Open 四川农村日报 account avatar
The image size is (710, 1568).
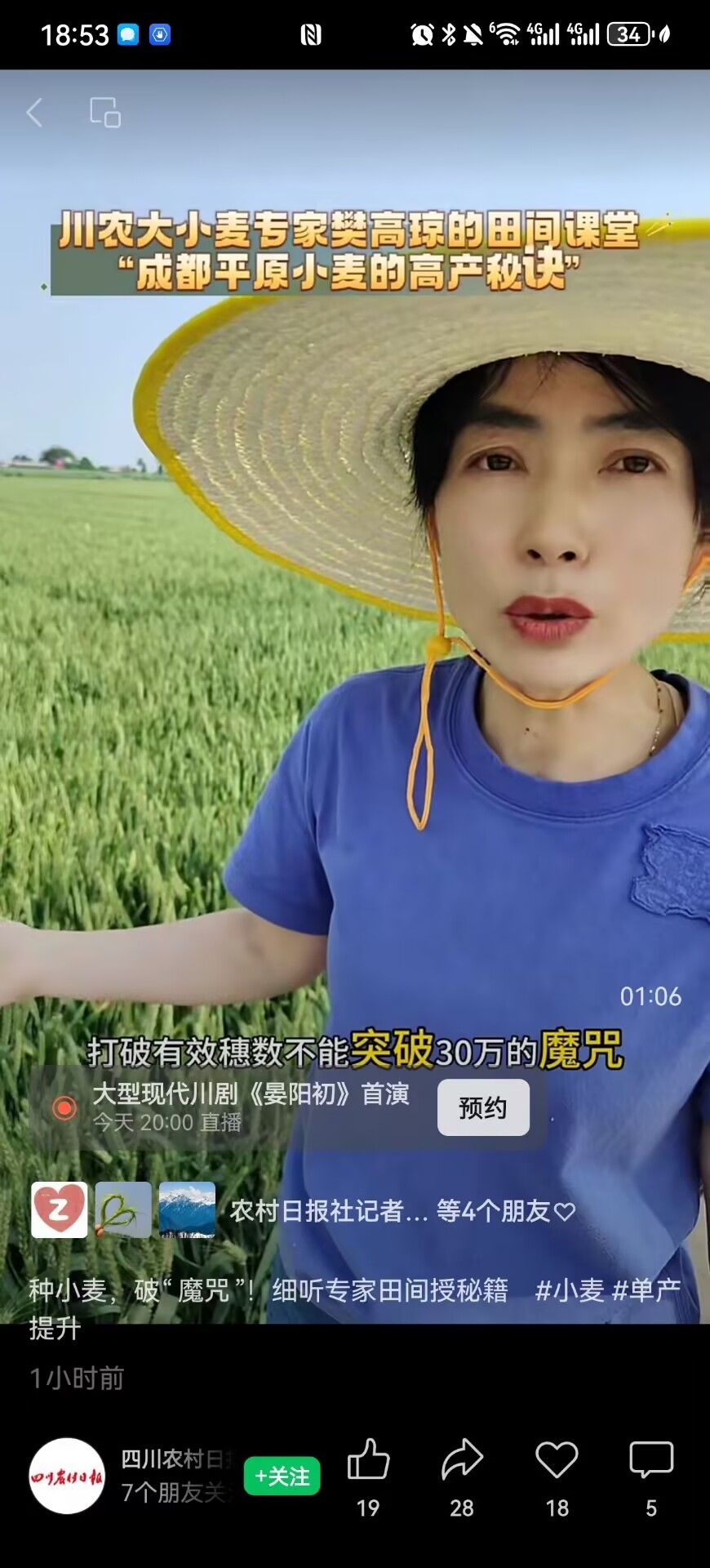(67, 1476)
